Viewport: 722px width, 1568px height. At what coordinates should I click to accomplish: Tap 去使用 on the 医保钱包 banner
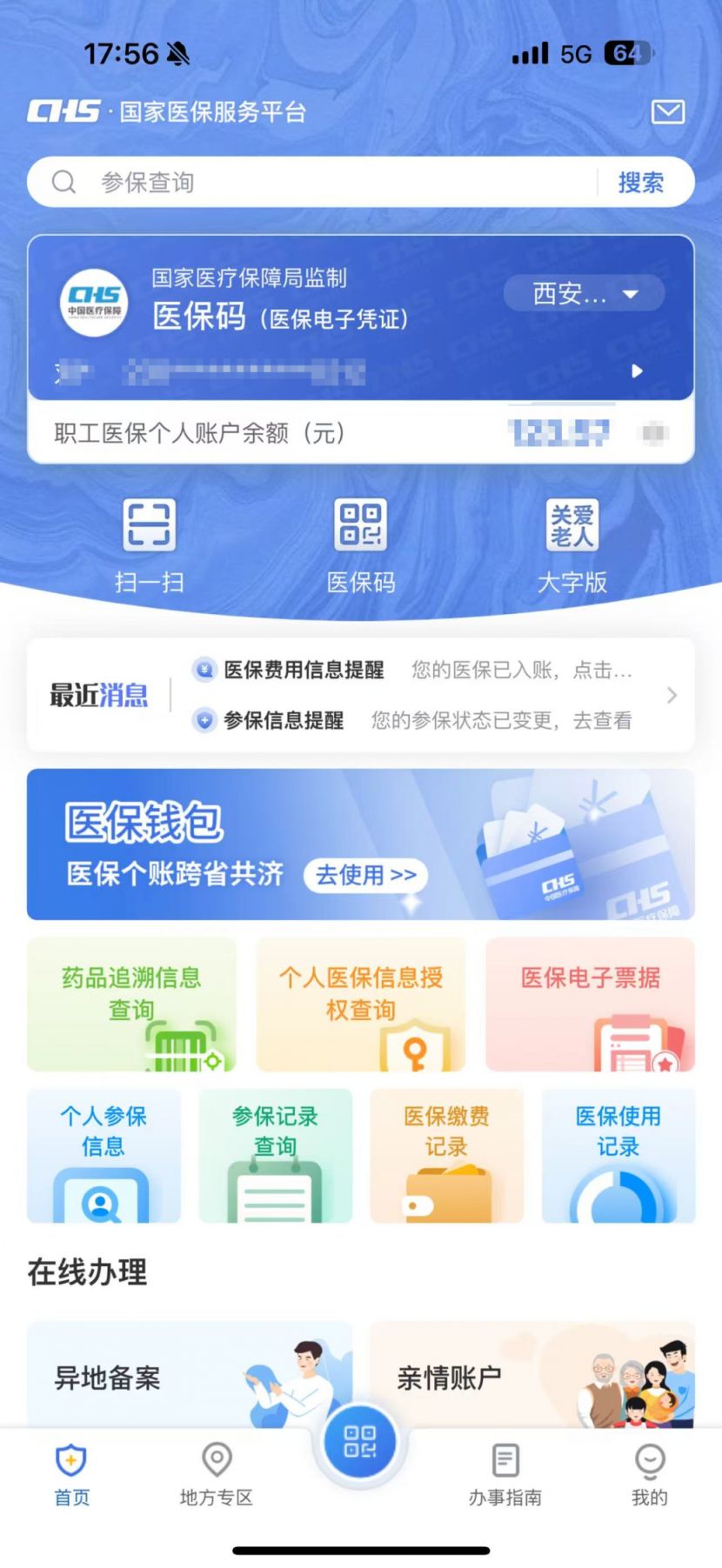365,875
